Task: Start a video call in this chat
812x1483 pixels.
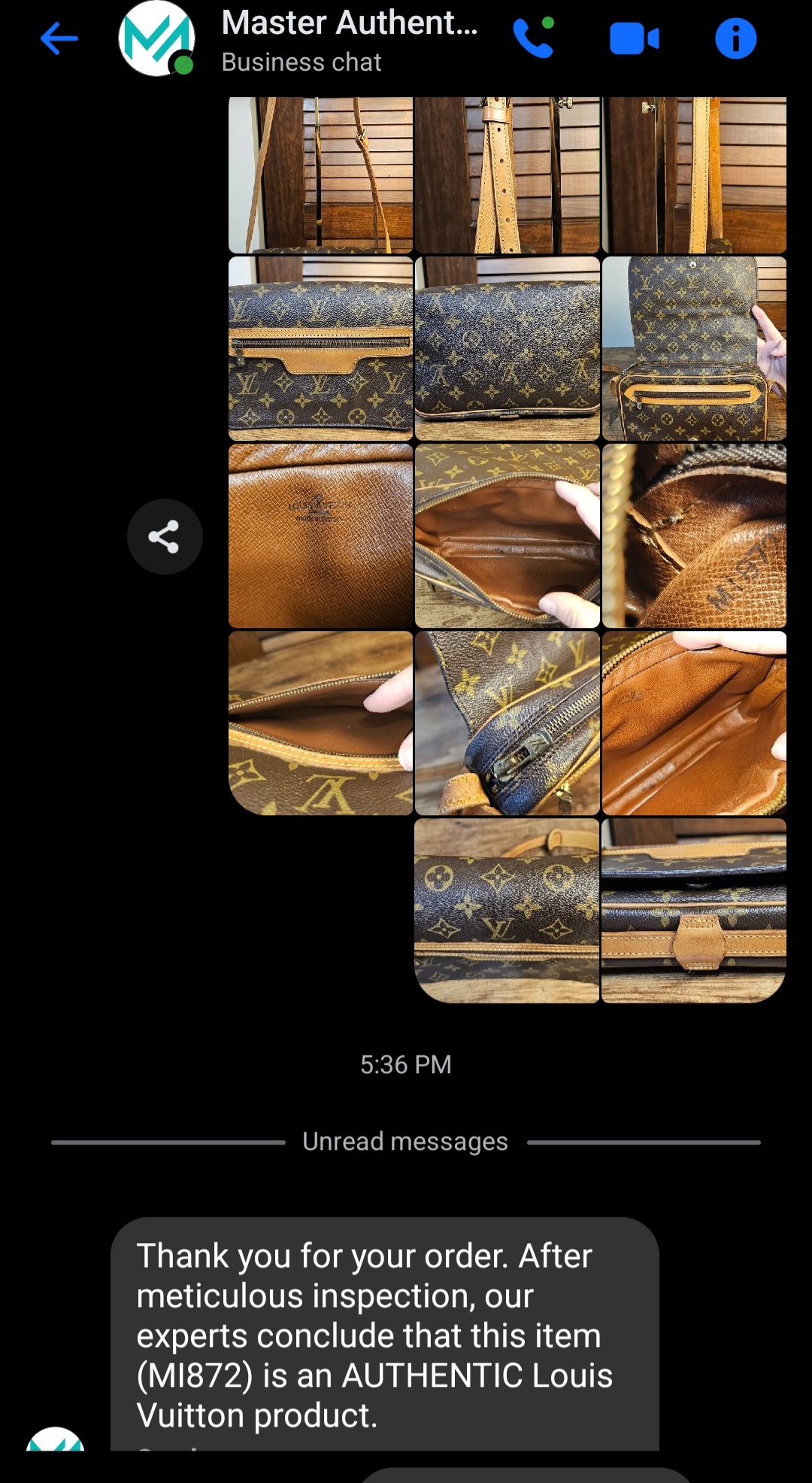Action: 634,39
